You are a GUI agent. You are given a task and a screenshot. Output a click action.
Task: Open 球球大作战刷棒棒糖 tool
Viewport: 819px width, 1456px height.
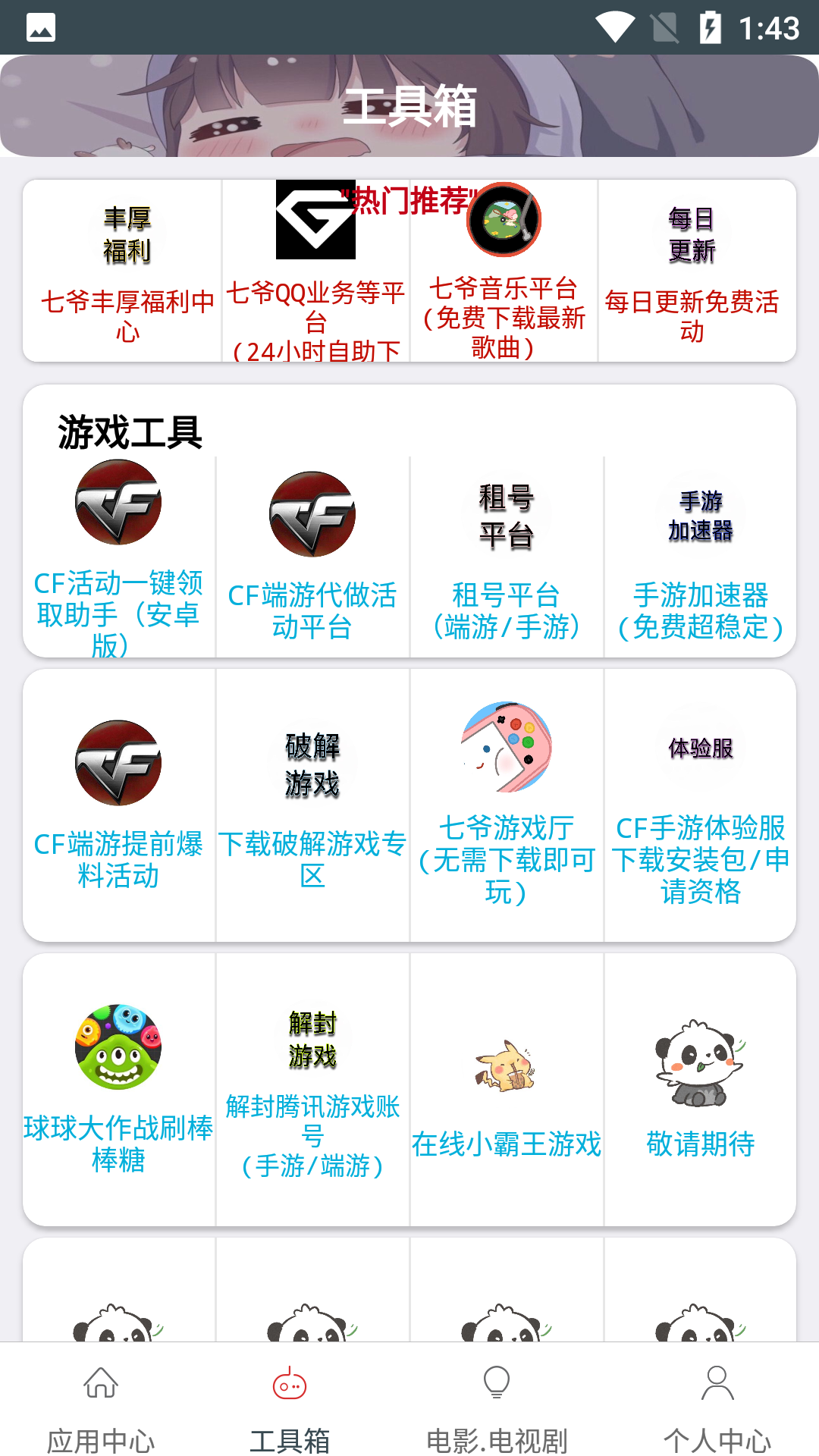click(118, 1088)
